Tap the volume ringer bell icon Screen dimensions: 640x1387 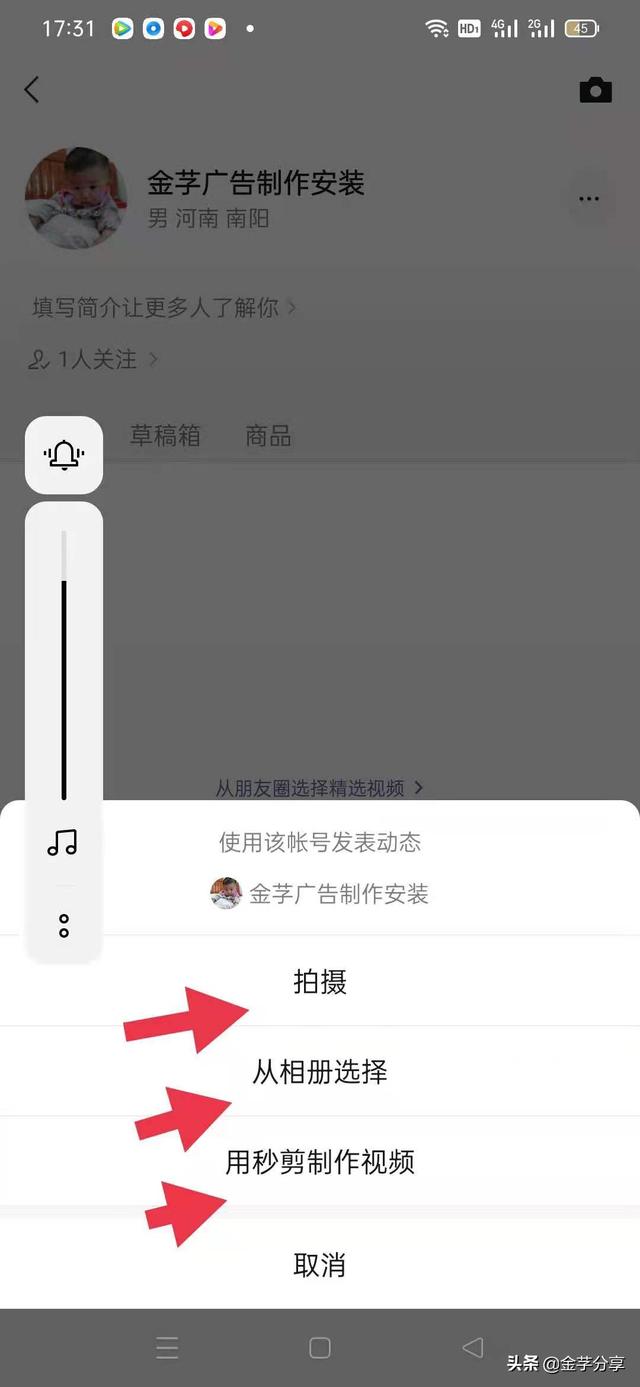(x=64, y=456)
